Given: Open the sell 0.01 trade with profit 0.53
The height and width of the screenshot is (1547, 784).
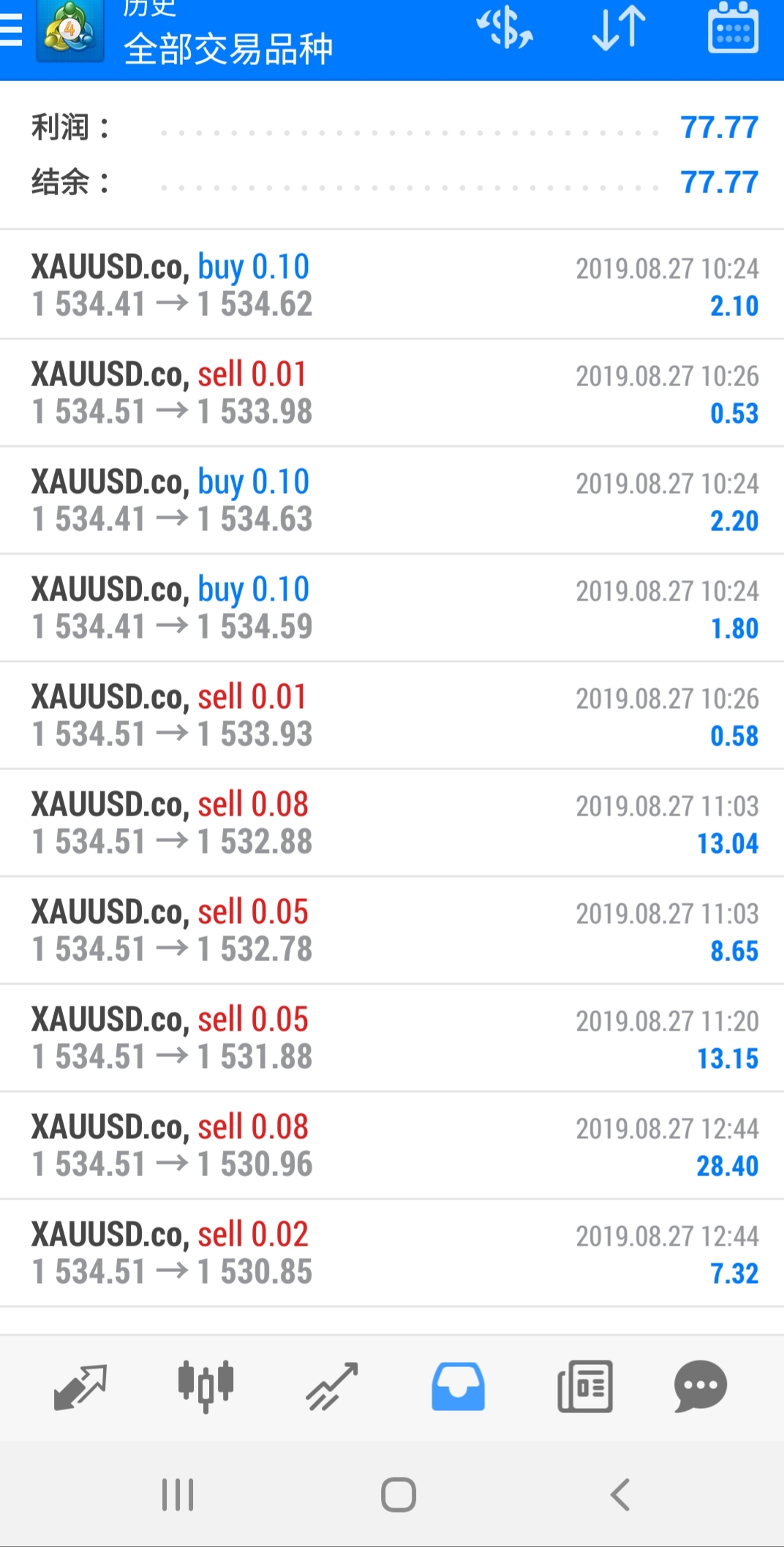Looking at the screenshot, I should (392, 393).
